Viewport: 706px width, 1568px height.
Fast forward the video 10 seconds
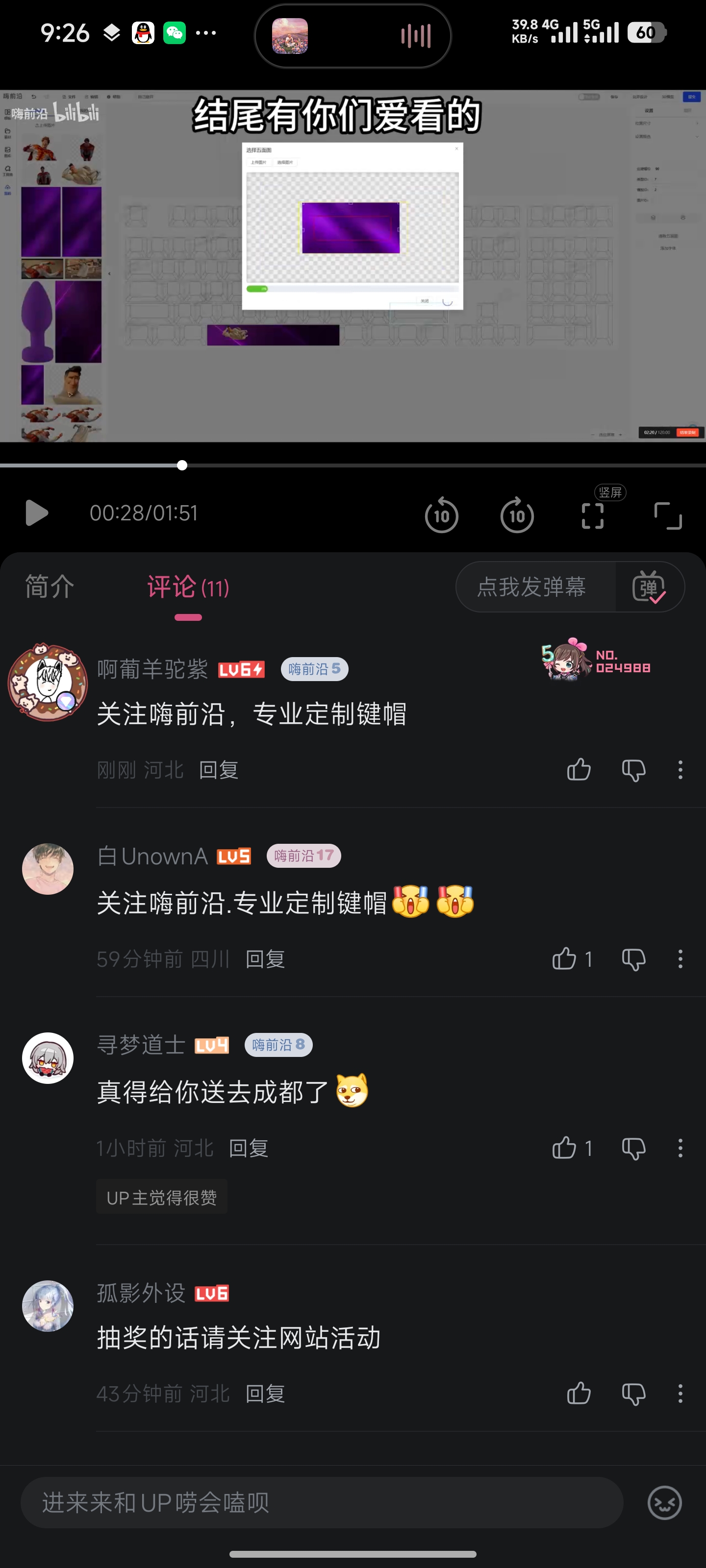(x=517, y=514)
